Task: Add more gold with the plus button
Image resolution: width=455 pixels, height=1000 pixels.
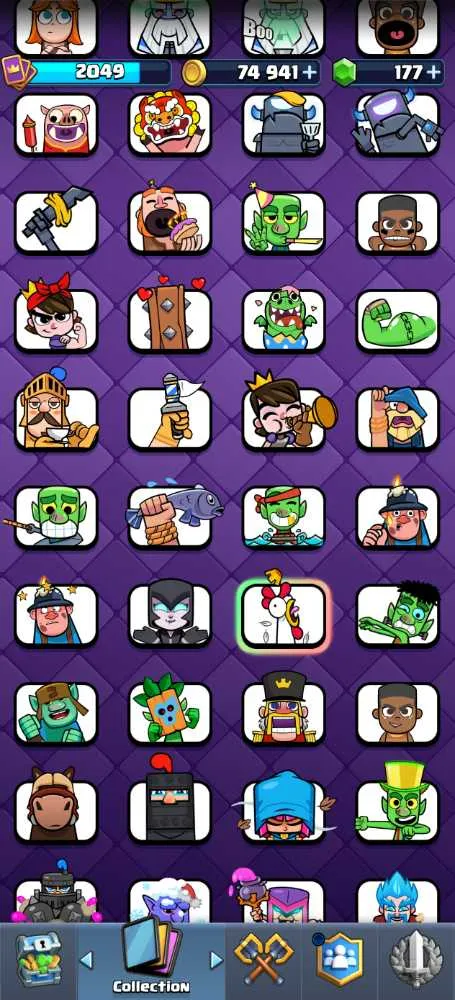Action: 310,72
